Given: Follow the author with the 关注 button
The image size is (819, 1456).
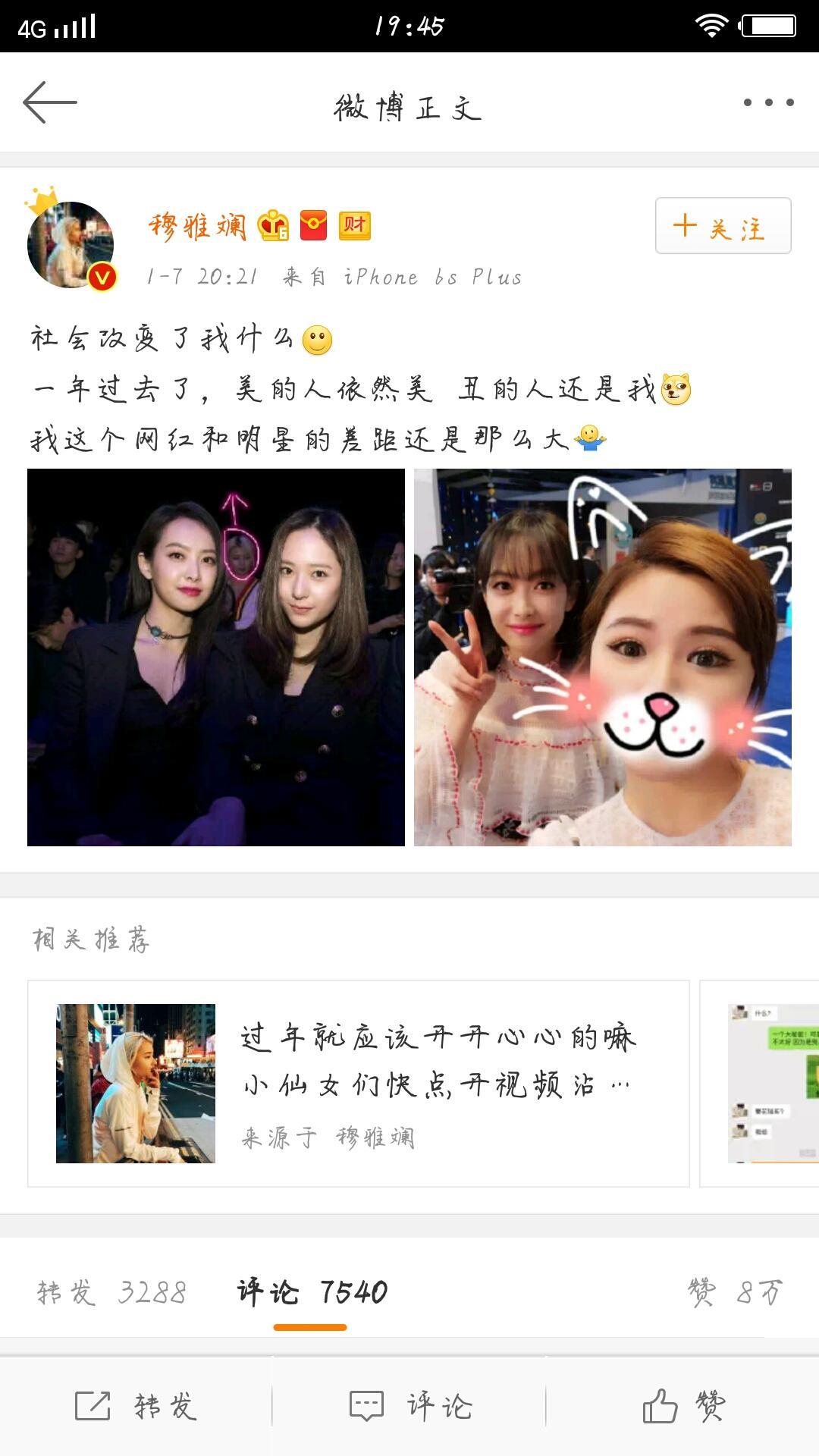Looking at the screenshot, I should (x=723, y=226).
